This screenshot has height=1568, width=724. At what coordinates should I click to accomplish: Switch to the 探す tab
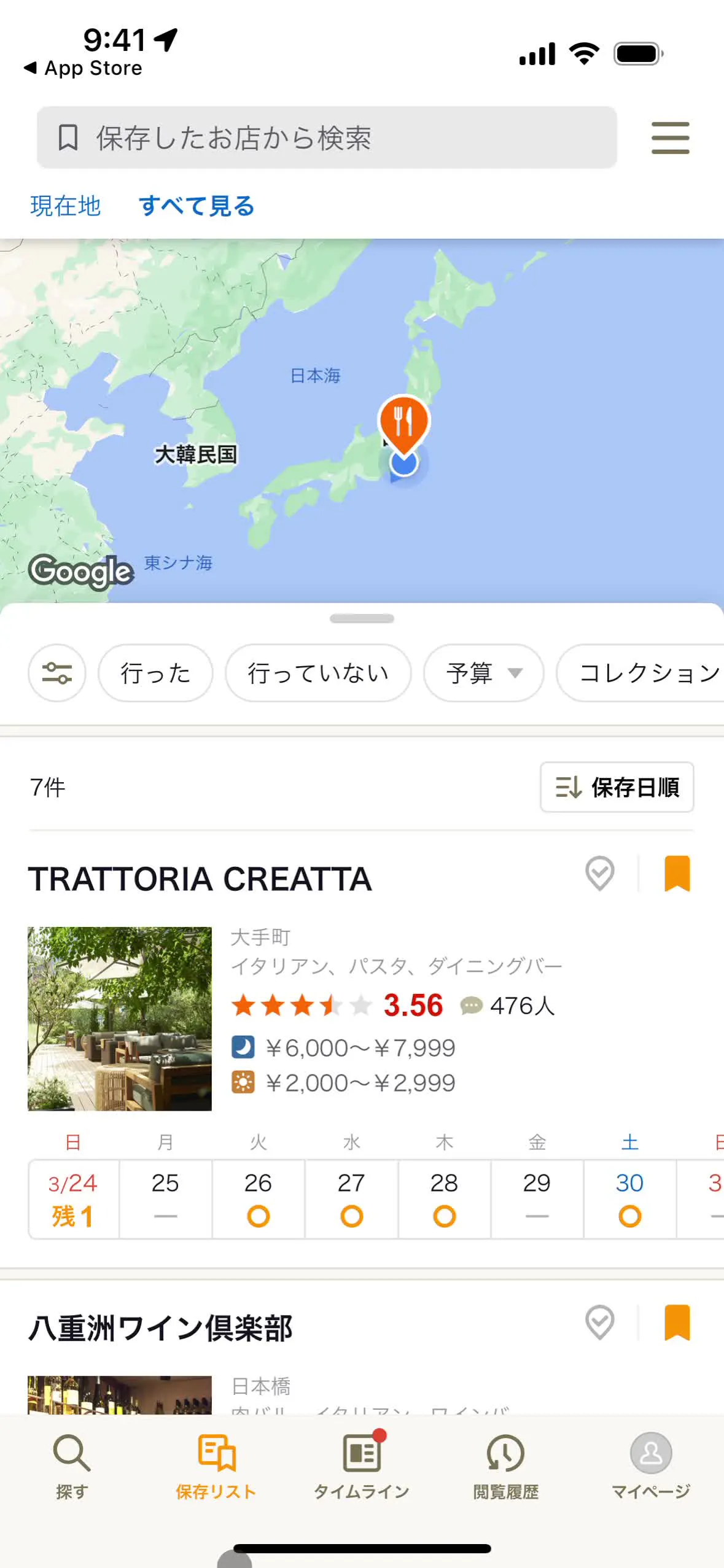pyautogui.click(x=72, y=1466)
